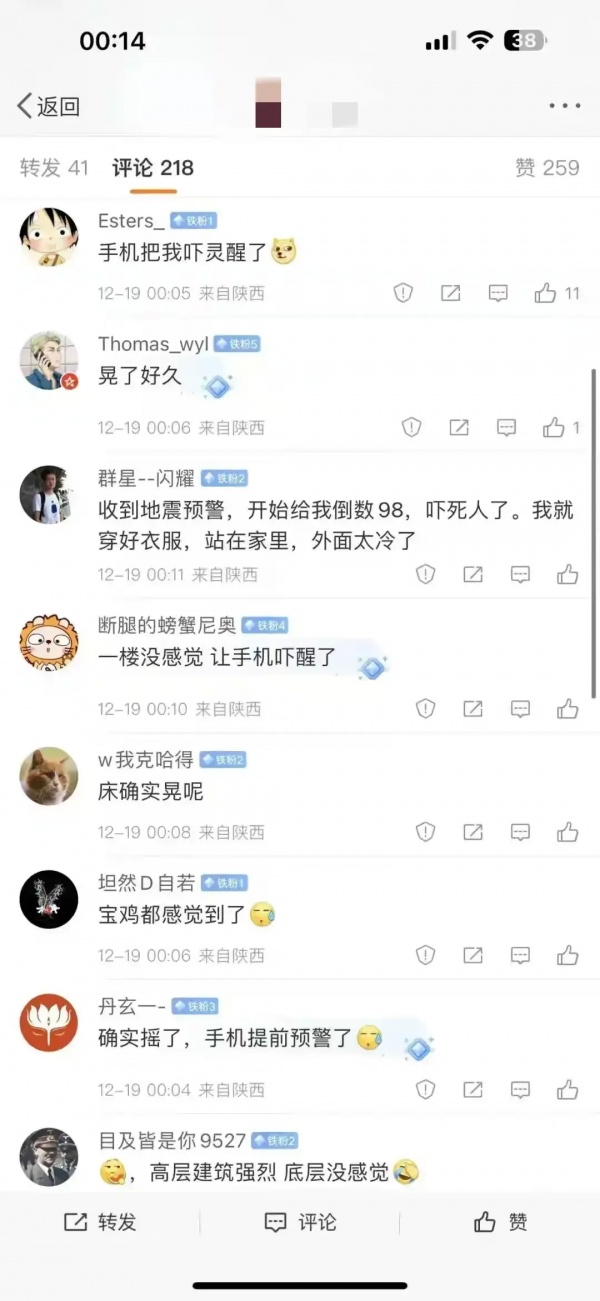Open the three-dot overflow menu
The width and height of the screenshot is (600, 1301).
click(564, 106)
